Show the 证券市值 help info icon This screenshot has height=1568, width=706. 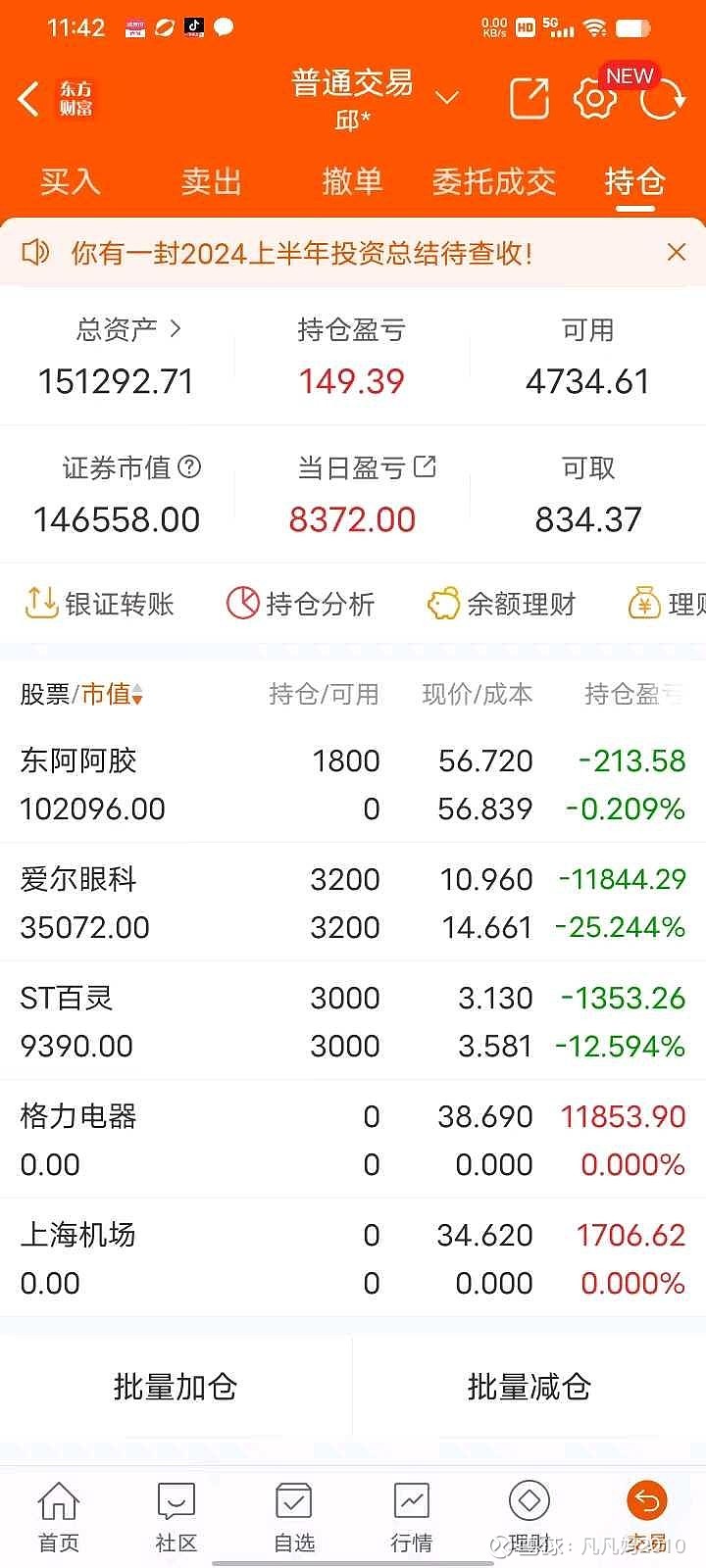[x=189, y=467]
